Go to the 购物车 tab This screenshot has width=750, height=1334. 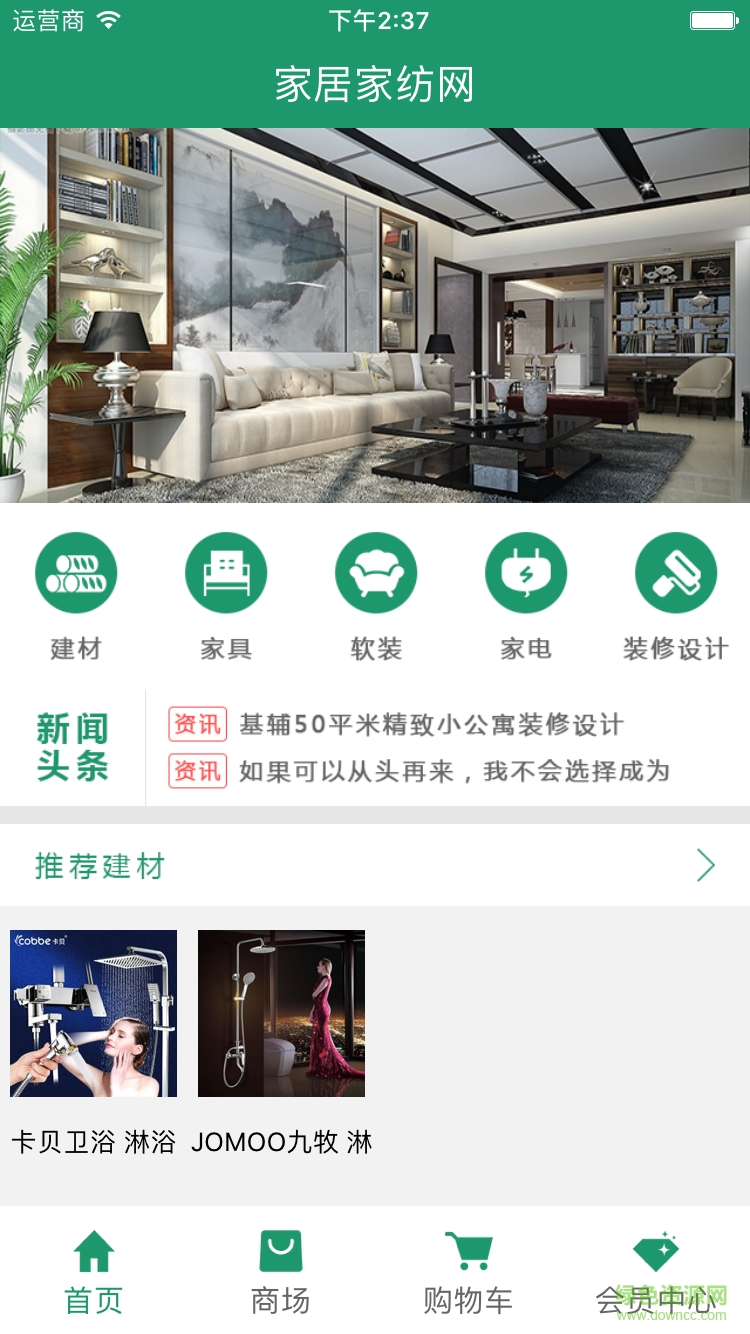click(468, 1272)
